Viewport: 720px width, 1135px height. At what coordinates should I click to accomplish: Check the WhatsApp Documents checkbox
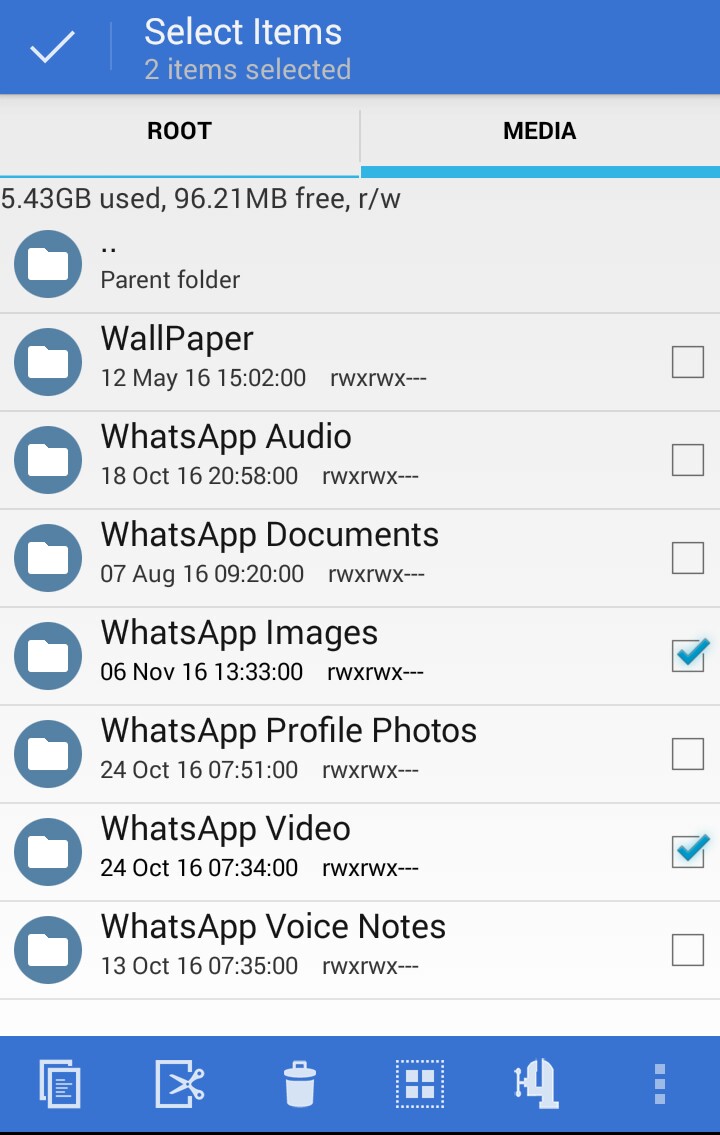click(687, 558)
